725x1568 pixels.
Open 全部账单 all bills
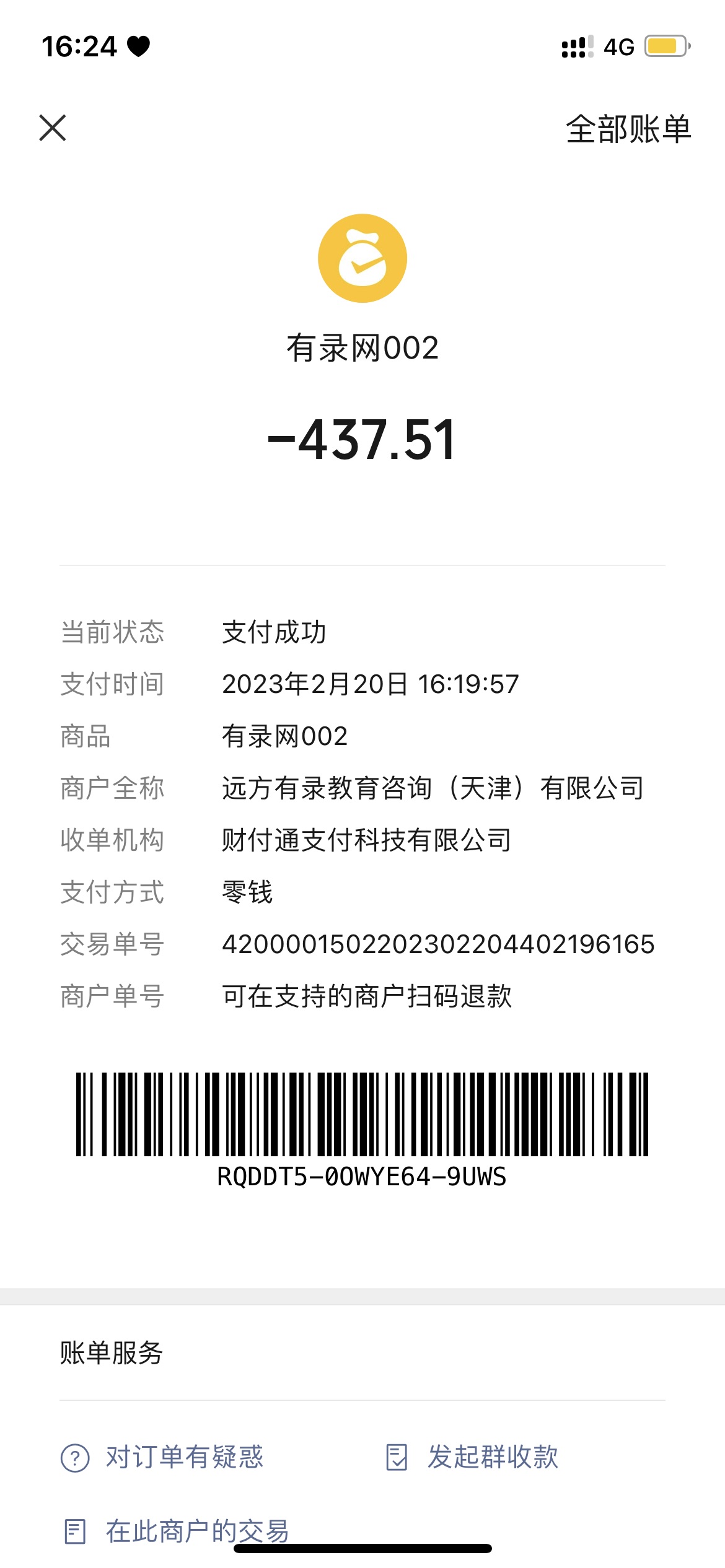tap(628, 129)
